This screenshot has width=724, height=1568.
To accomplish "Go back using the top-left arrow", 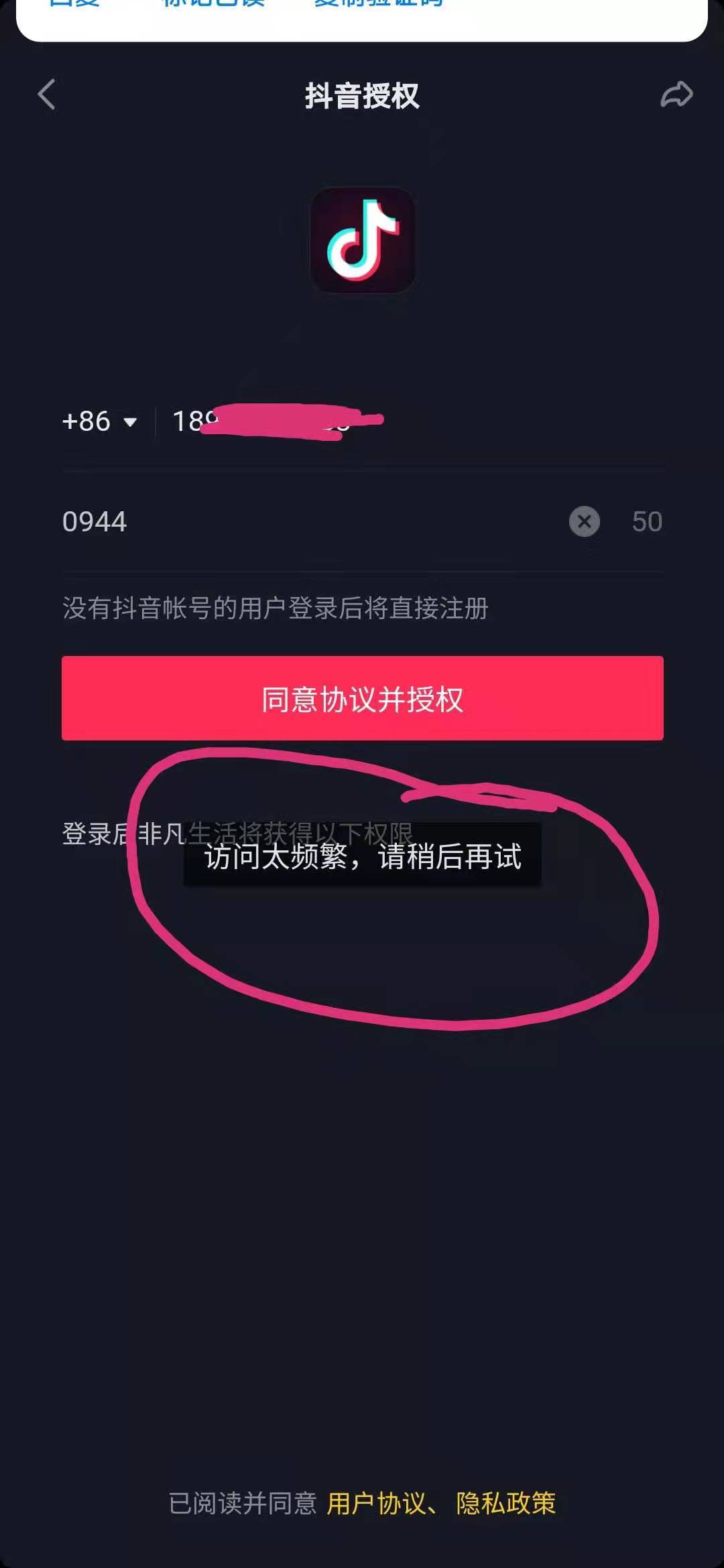I will point(46,94).
